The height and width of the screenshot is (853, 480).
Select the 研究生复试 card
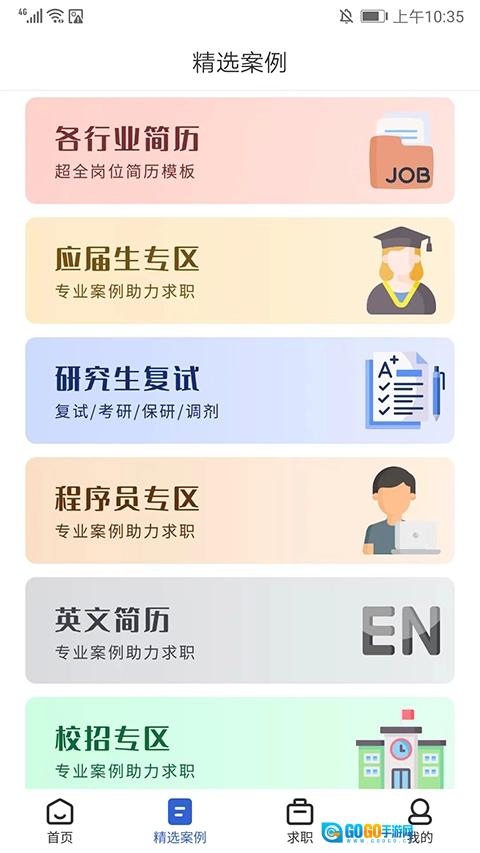tap(239, 391)
